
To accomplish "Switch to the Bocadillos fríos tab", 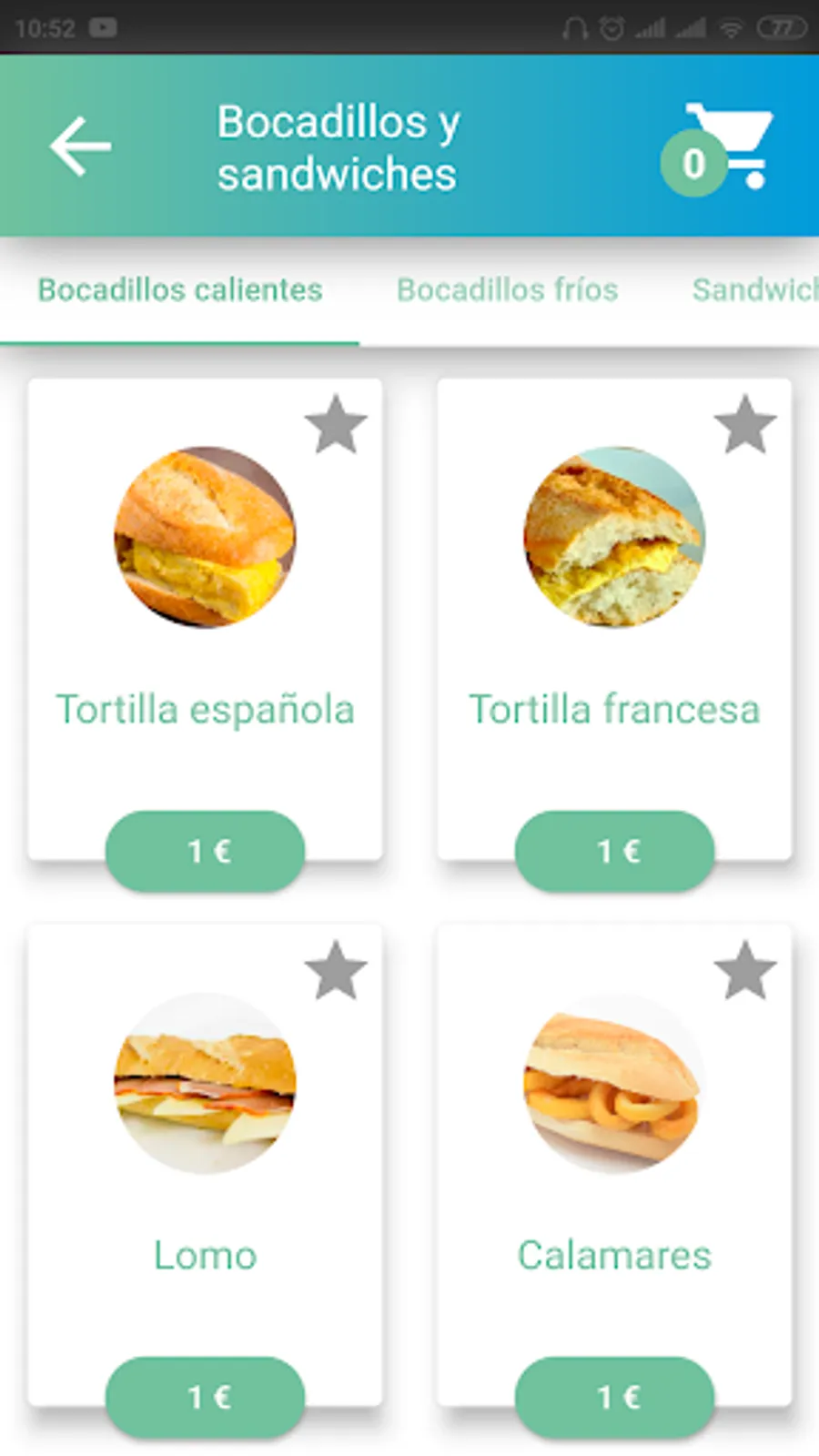I will pos(507,290).
